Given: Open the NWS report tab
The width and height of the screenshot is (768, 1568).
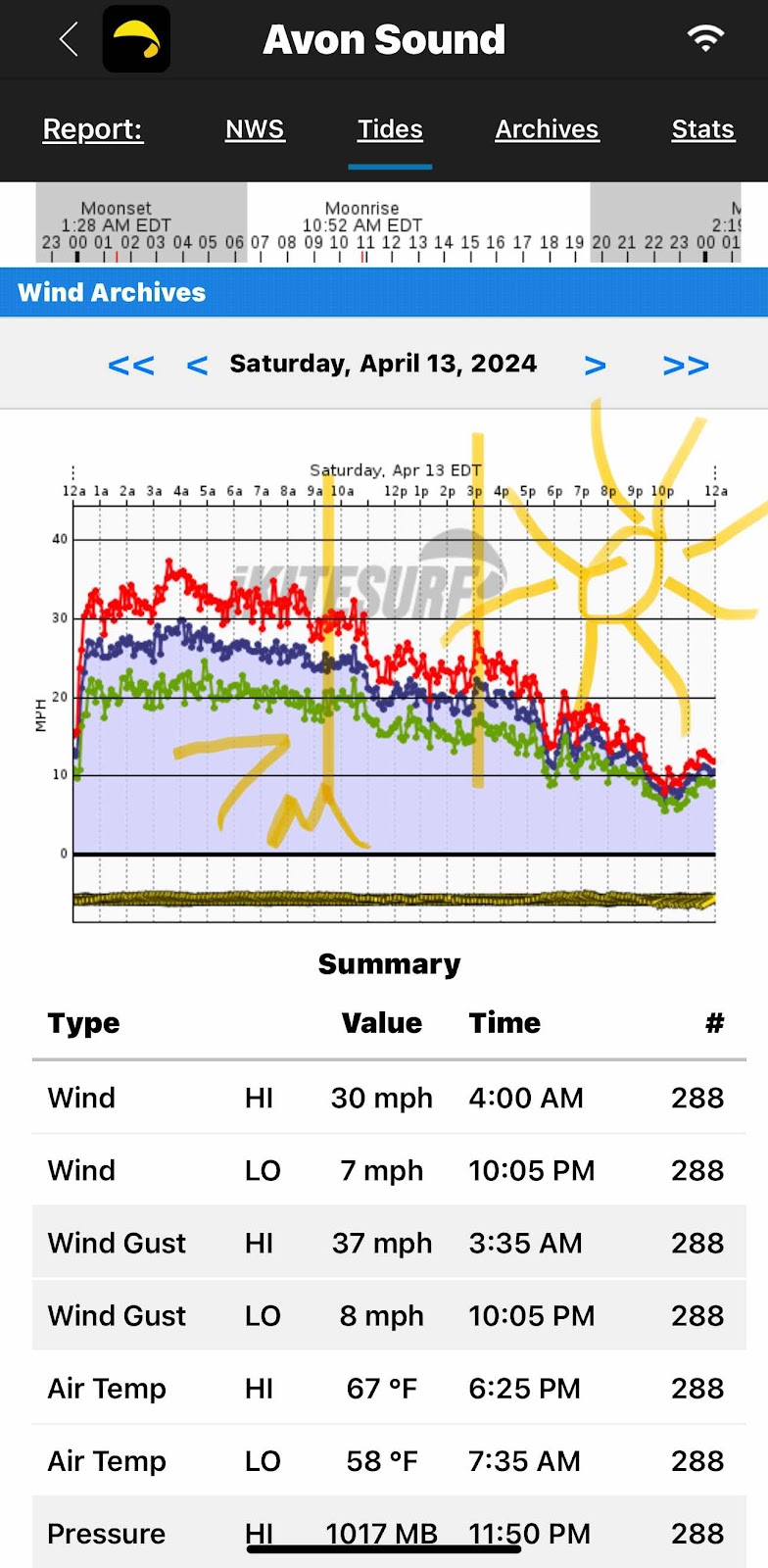Looking at the screenshot, I should (255, 129).
